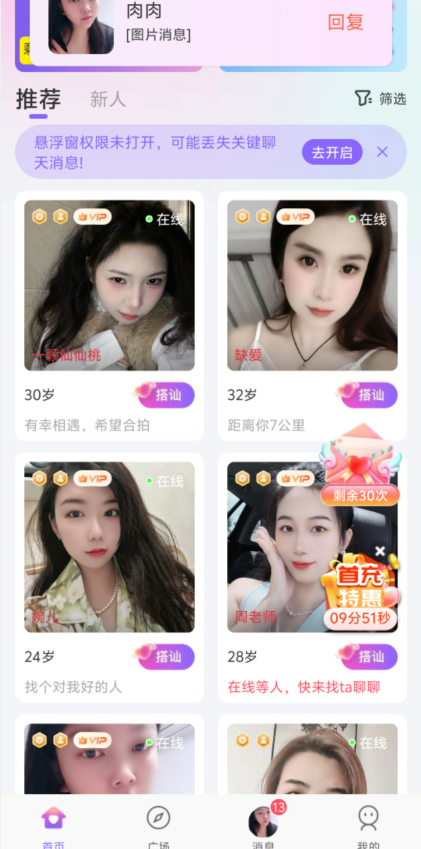Switch to the 广场 tab

158,826
